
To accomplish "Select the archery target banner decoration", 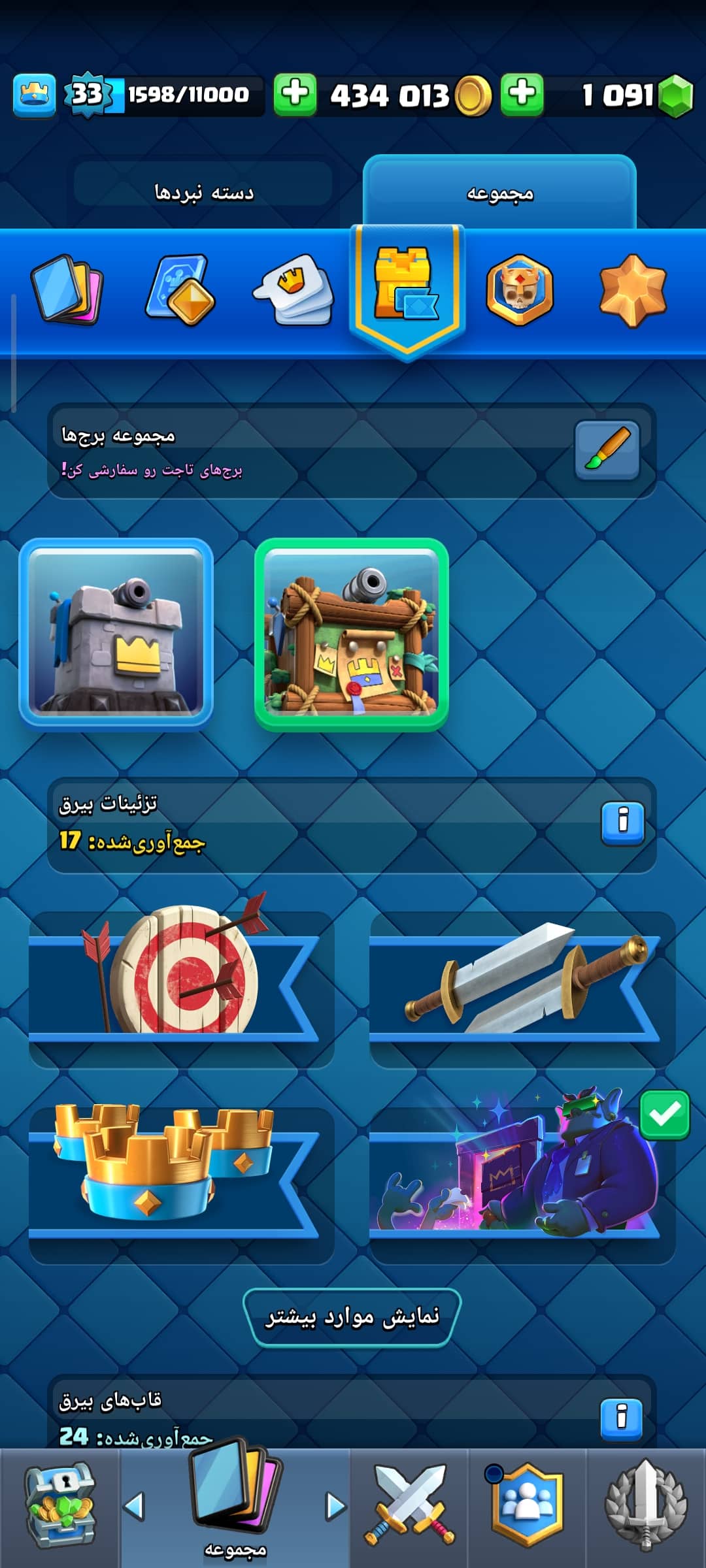I will [181, 980].
